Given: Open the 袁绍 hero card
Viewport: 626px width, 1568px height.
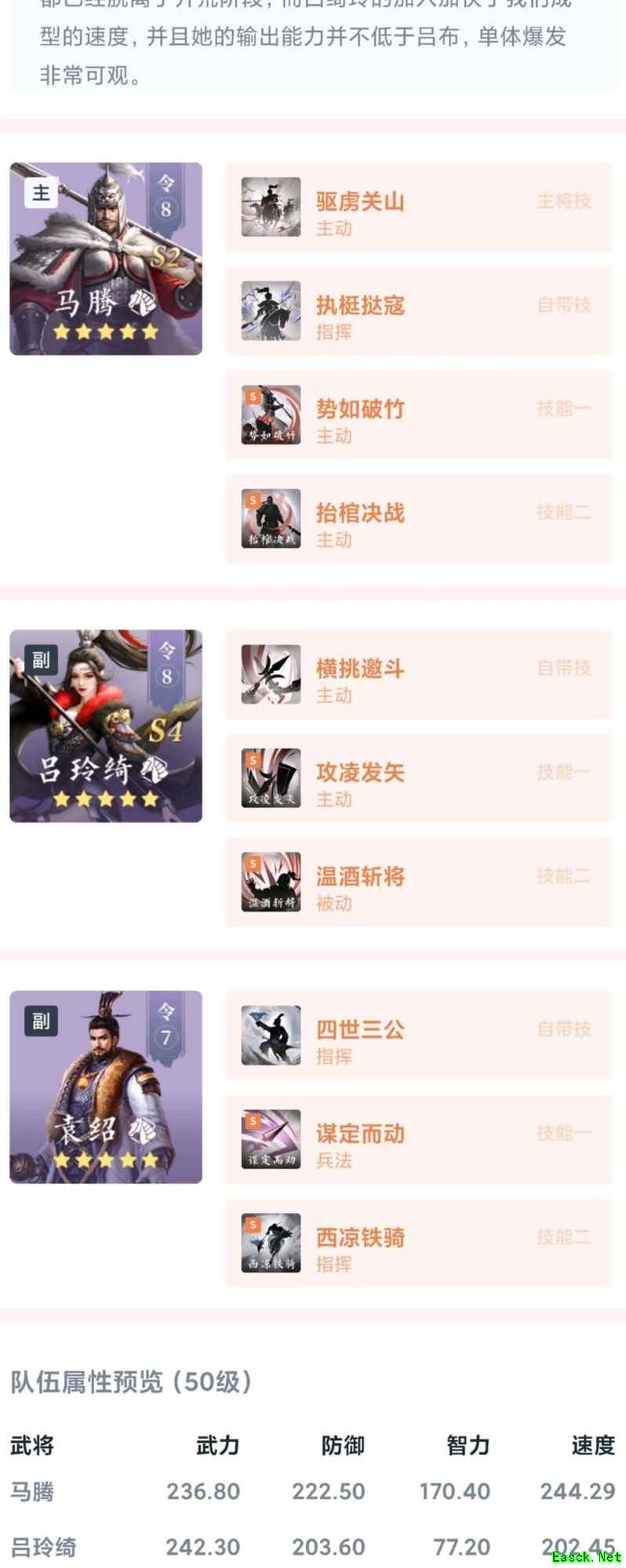Looking at the screenshot, I should click(106, 1087).
